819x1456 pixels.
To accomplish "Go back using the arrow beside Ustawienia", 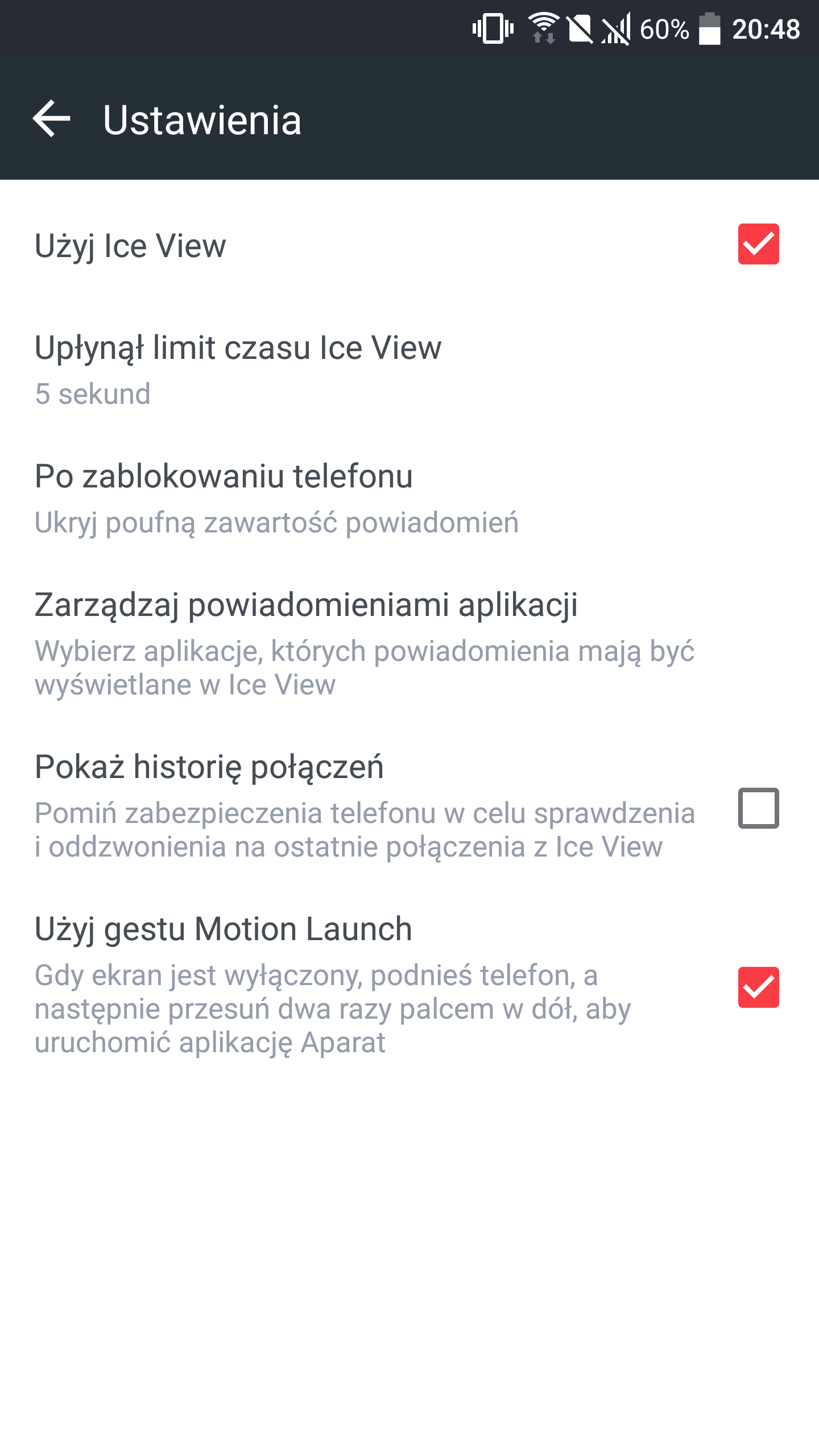I will tap(52, 119).
